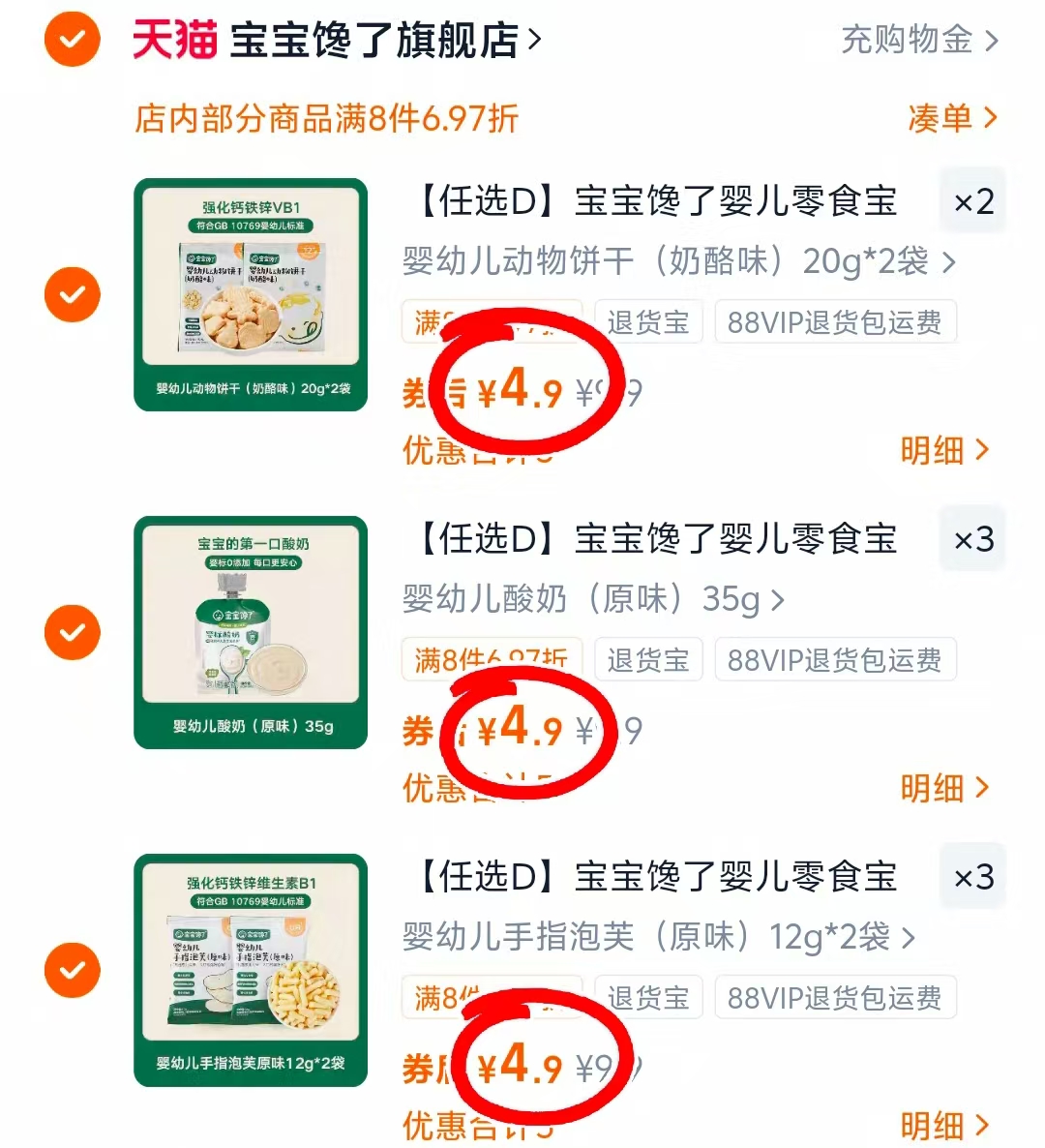Image resolution: width=1045 pixels, height=1148 pixels.
Task: Click the ×3 quantity of puff item
Action: [x=972, y=876]
